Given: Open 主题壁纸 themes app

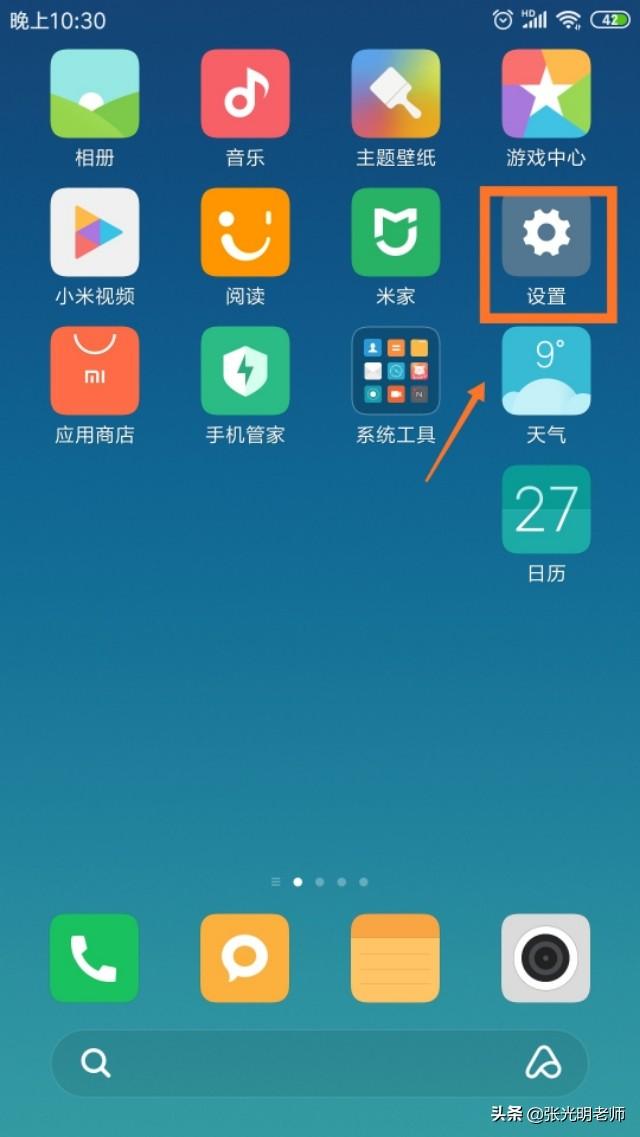Looking at the screenshot, I should click(395, 94).
